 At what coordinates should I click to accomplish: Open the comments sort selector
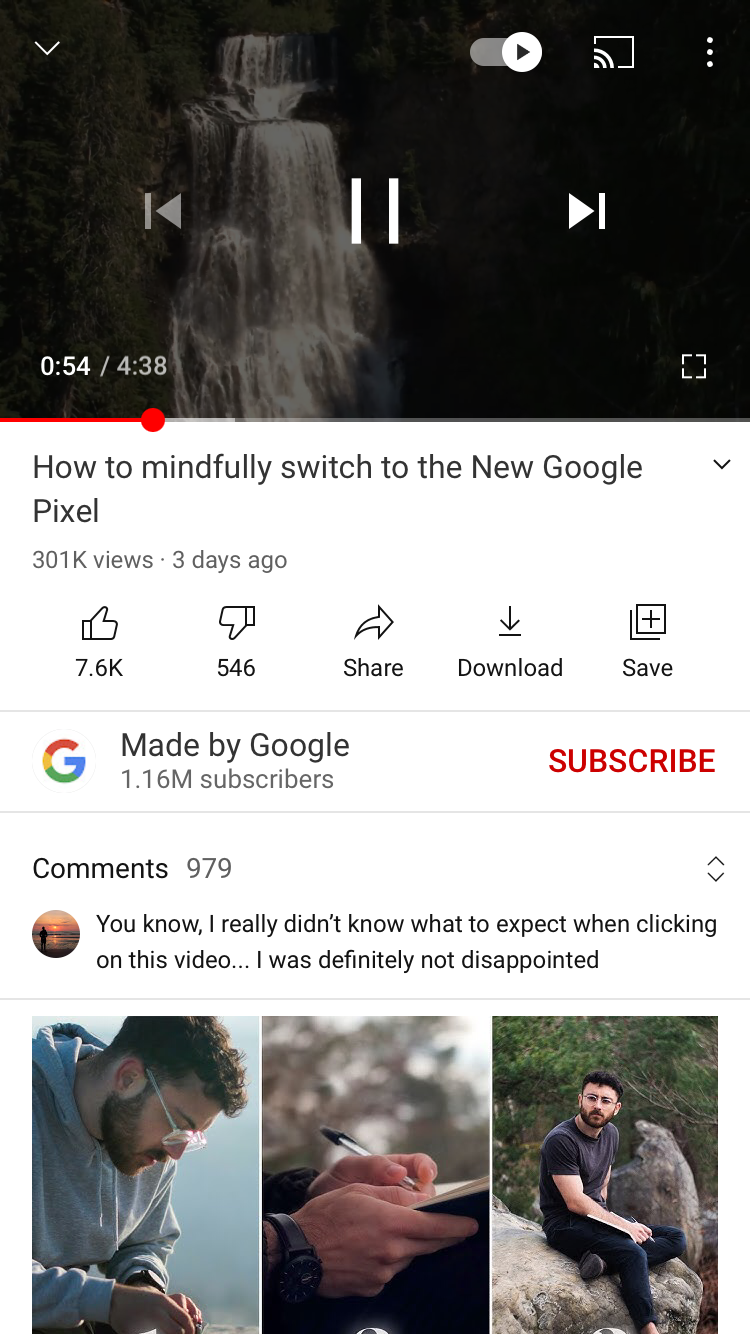pyautogui.click(x=715, y=869)
